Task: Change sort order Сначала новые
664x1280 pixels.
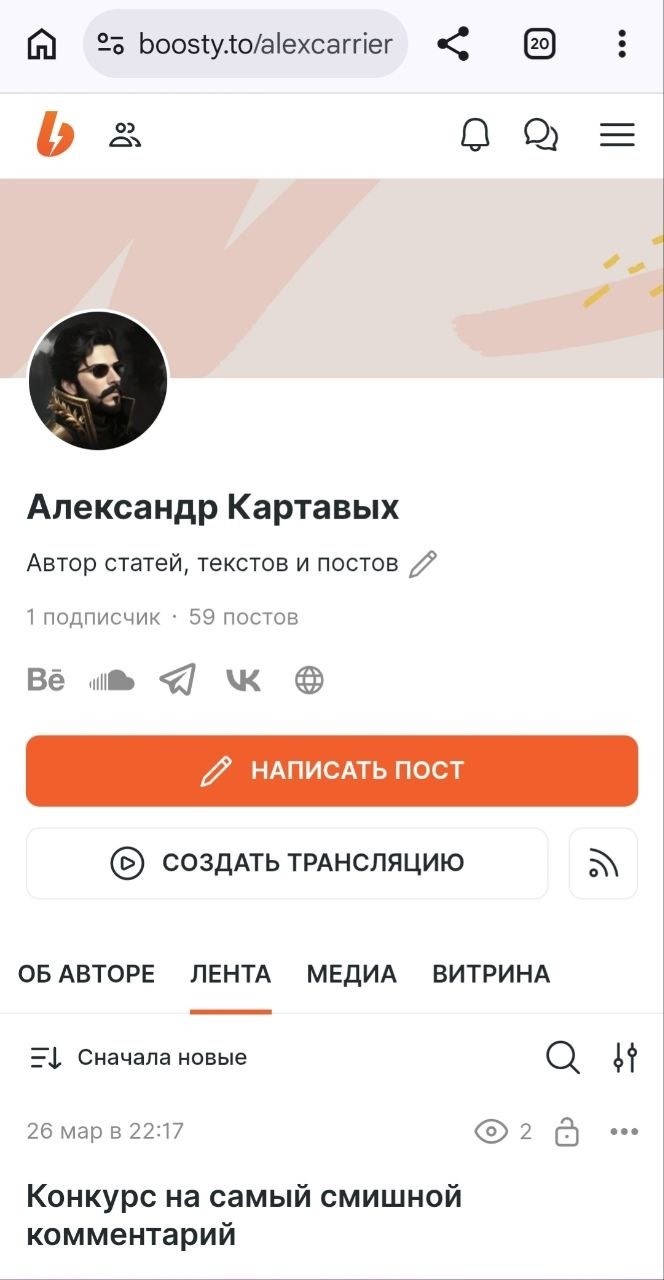Action: click(x=138, y=1057)
